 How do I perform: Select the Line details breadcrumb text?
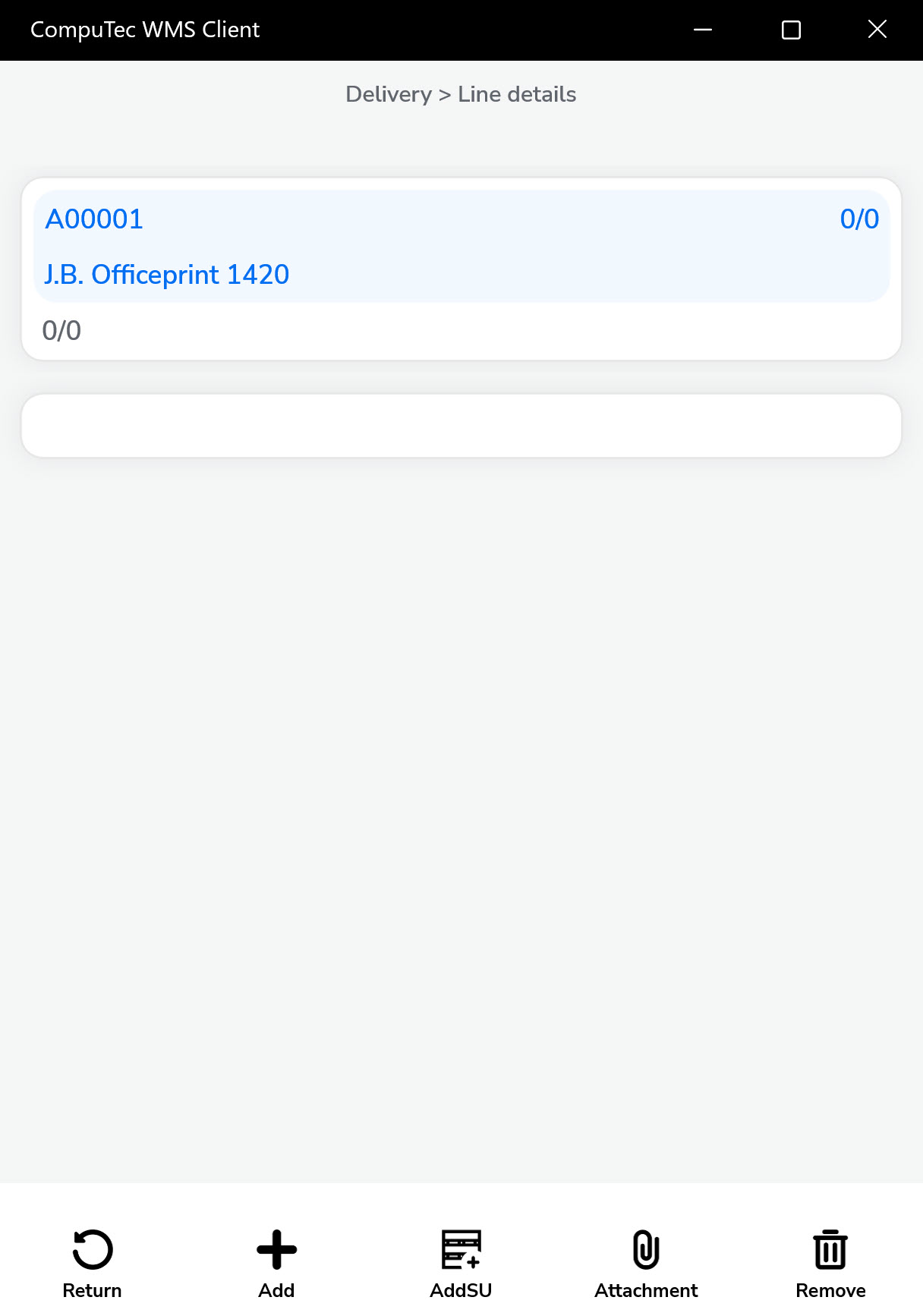tap(517, 94)
